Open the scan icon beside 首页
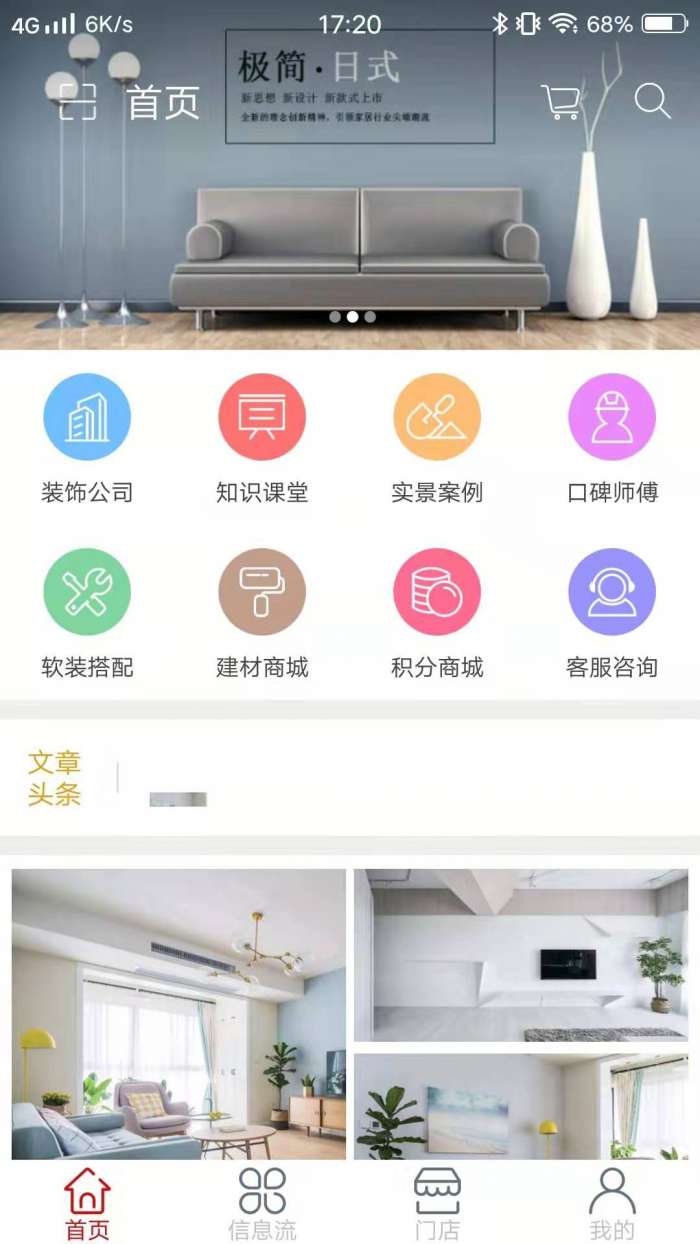Screen dimensions: 700x1244 click(x=78, y=102)
